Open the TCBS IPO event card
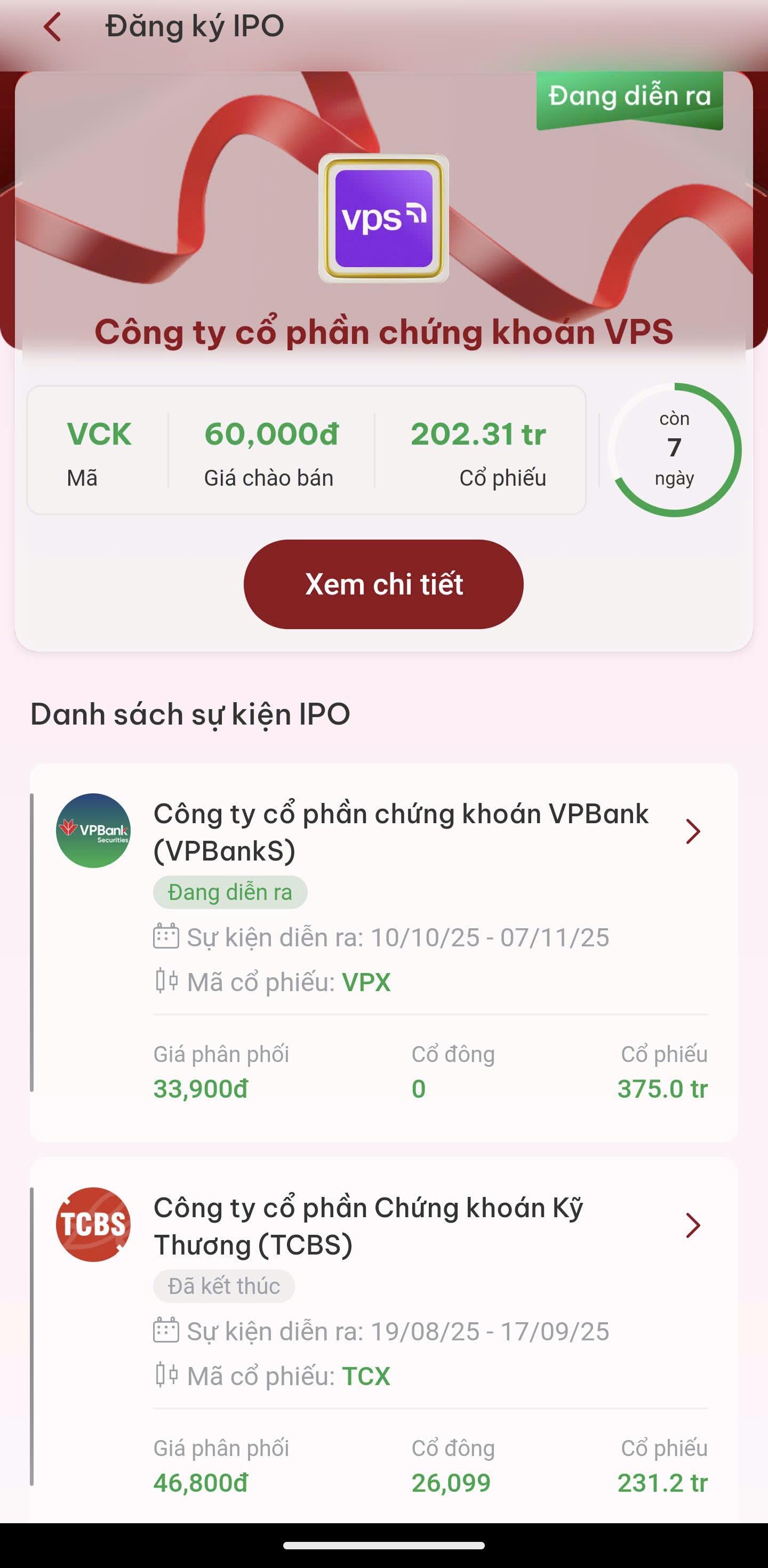 click(x=692, y=1225)
